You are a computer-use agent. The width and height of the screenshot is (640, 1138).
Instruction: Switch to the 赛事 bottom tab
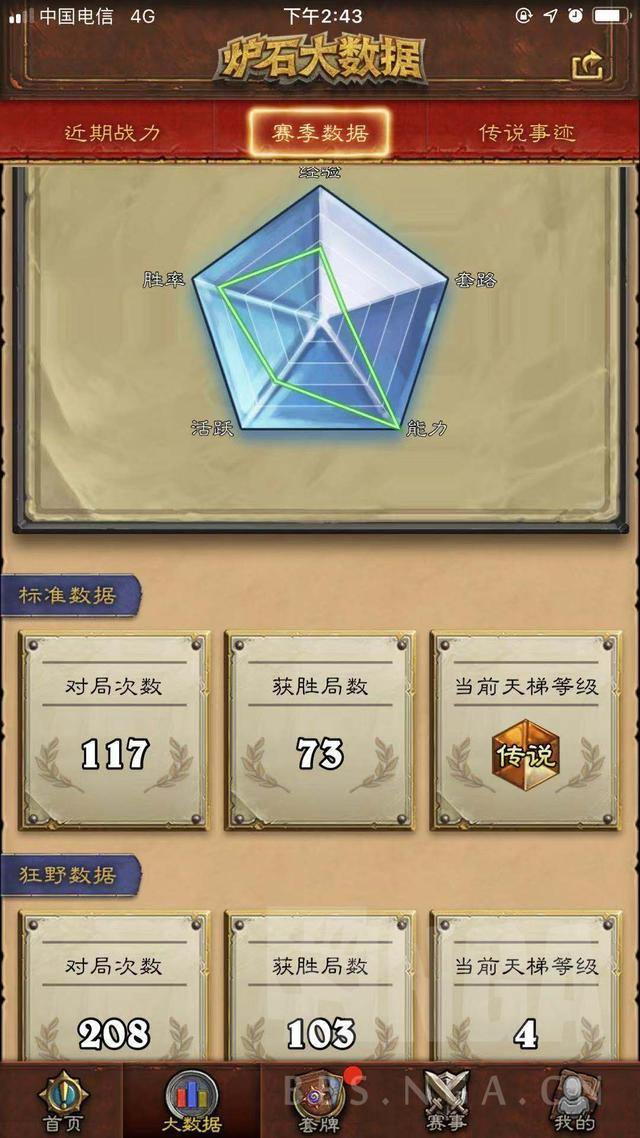click(446, 1100)
